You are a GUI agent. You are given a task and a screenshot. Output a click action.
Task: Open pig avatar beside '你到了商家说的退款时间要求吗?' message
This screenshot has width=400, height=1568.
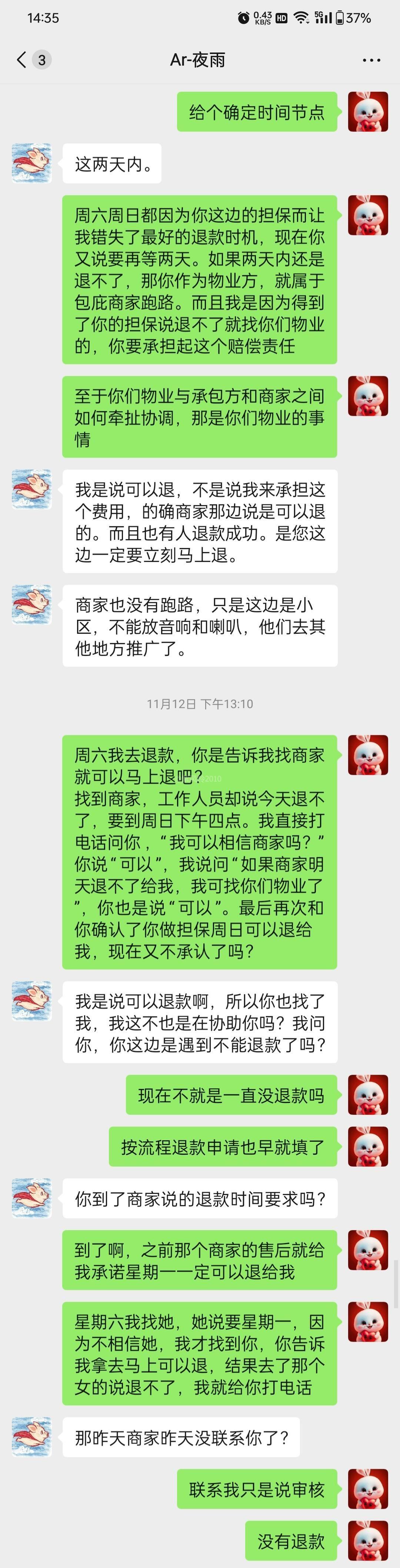point(32,1198)
